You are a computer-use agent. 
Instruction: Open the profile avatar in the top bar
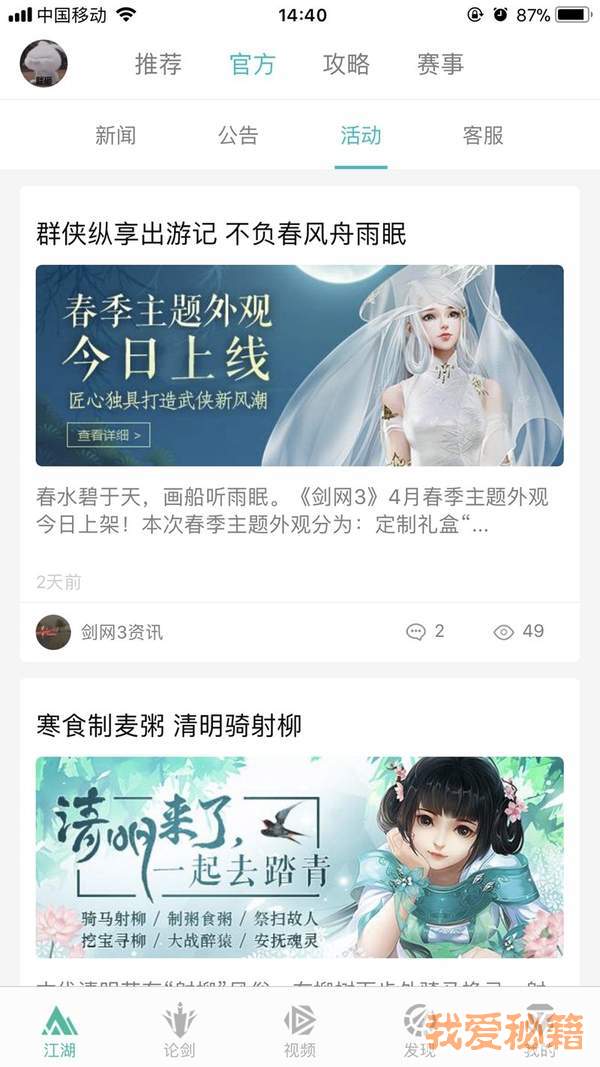44,64
